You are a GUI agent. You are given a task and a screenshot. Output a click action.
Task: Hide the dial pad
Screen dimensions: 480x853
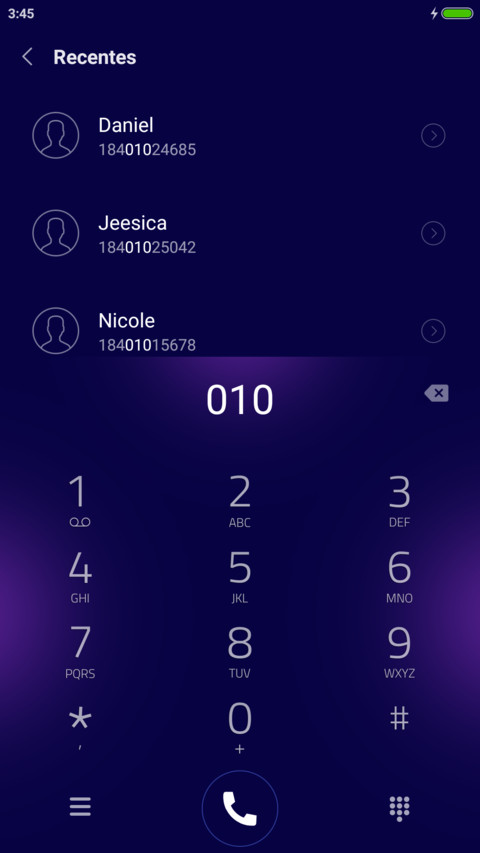(x=399, y=808)
